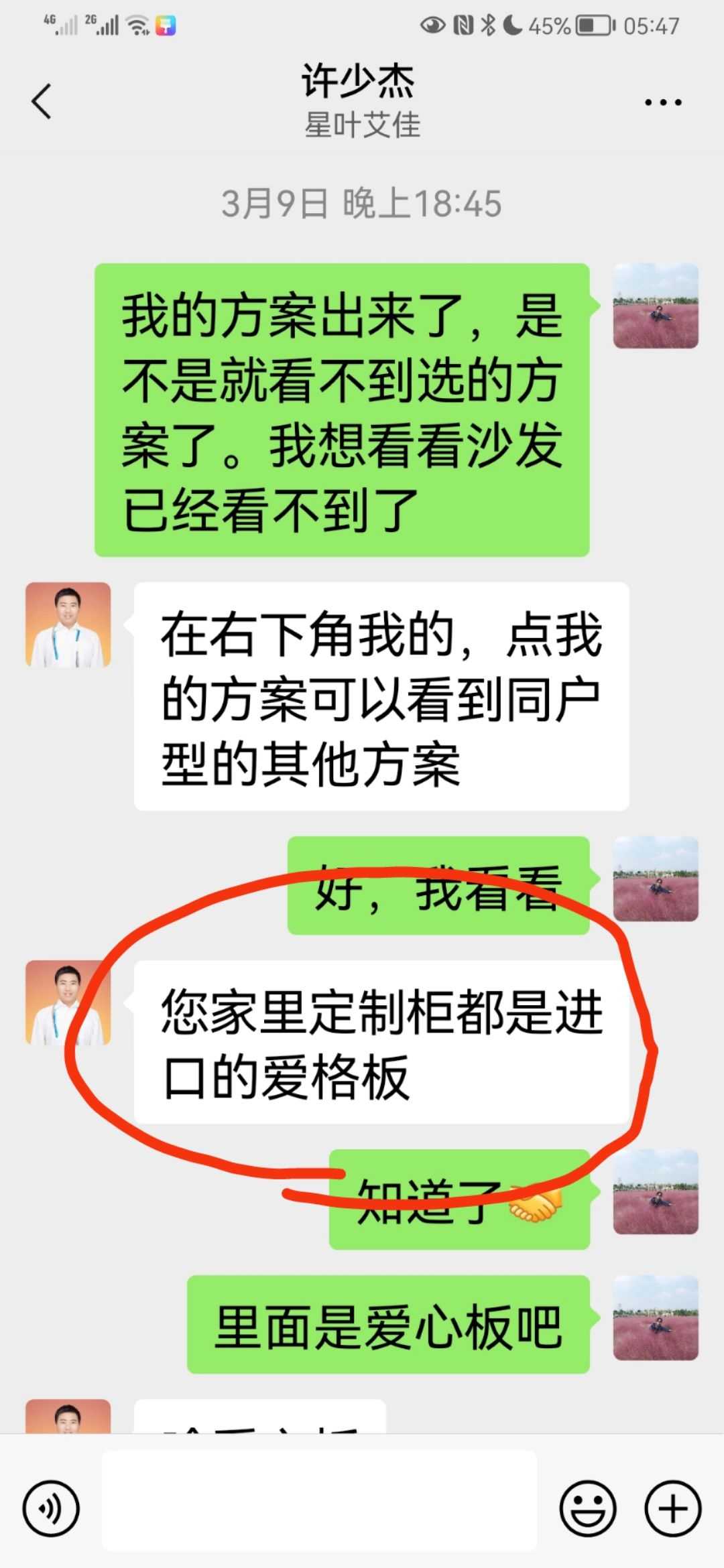724x1568 pixels.
Task: Open the three-dot chat options menu
Action: click(662, 103)
